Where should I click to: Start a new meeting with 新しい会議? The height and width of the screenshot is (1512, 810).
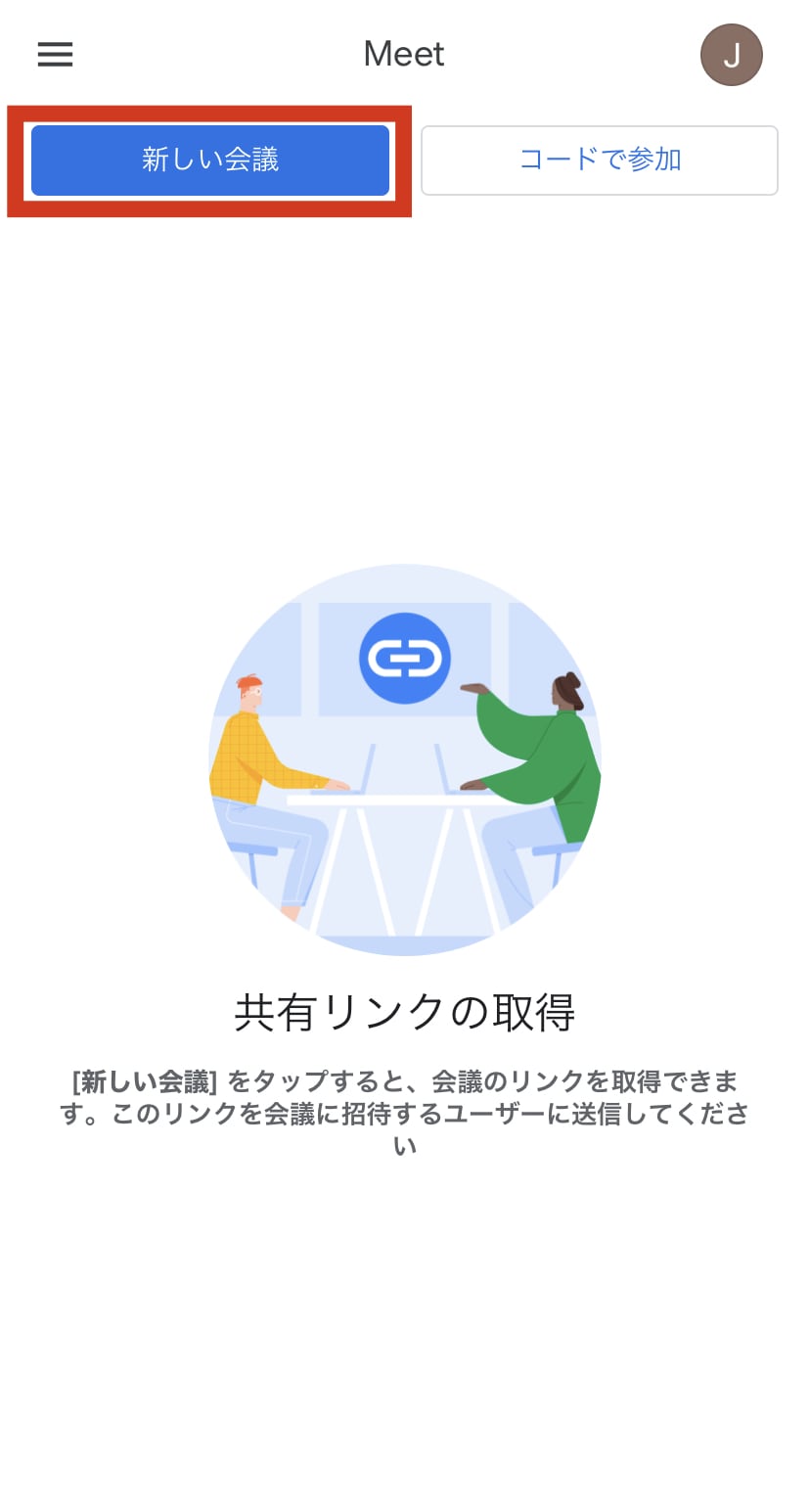pos(210,160)
